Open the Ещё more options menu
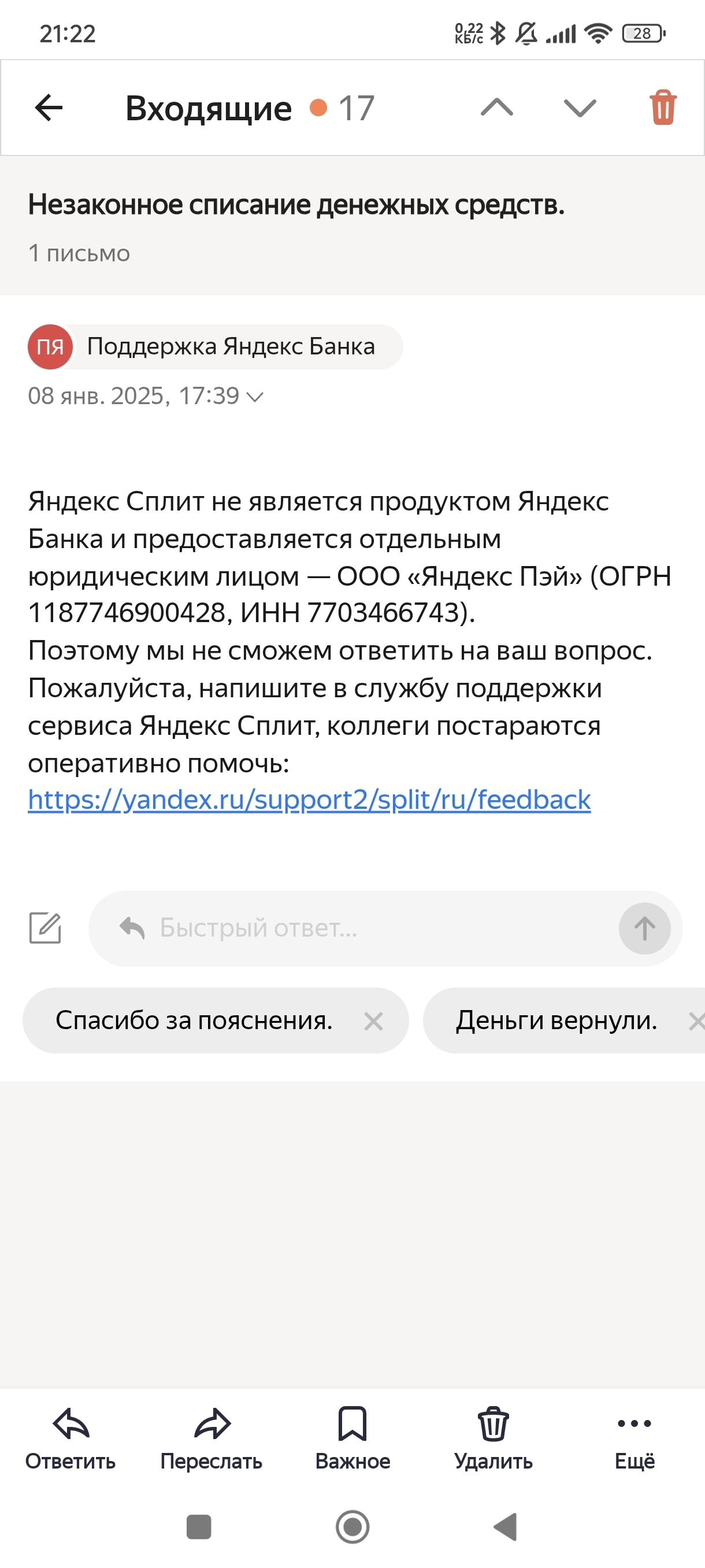The width and height of the screenshot is (705, 1568). click(634, 1439)
